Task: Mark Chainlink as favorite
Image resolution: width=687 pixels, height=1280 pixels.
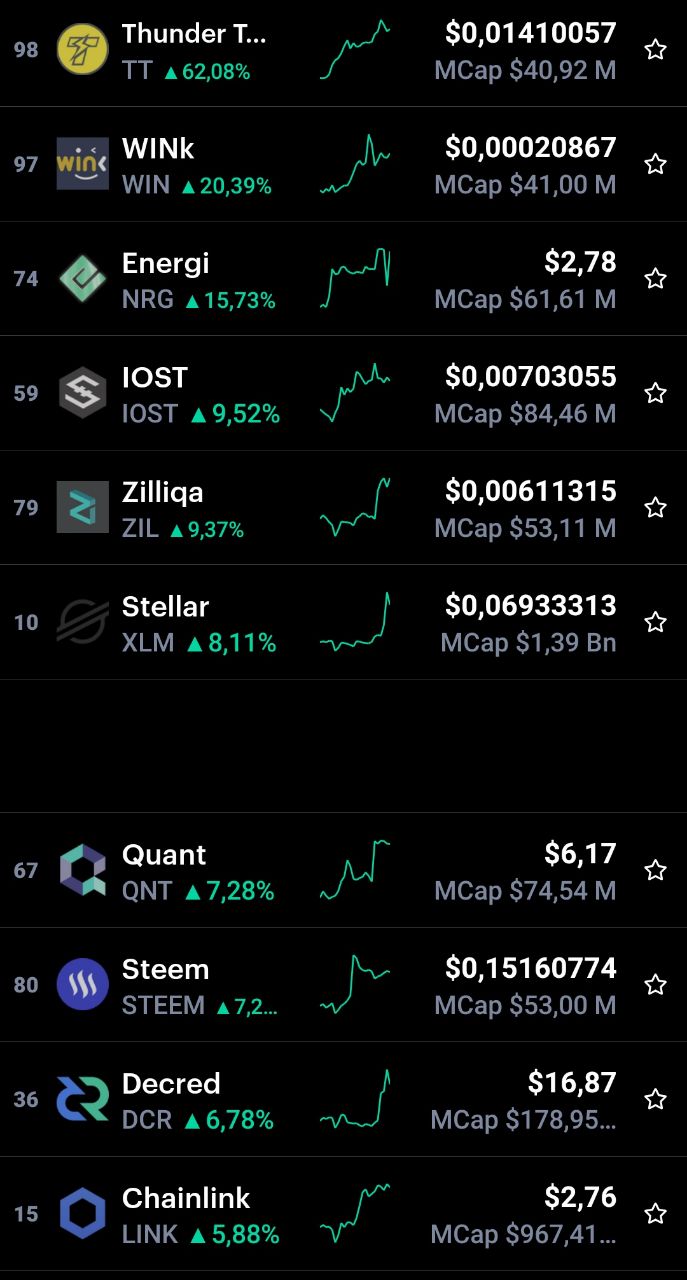Action: (x=655, y=1214)
